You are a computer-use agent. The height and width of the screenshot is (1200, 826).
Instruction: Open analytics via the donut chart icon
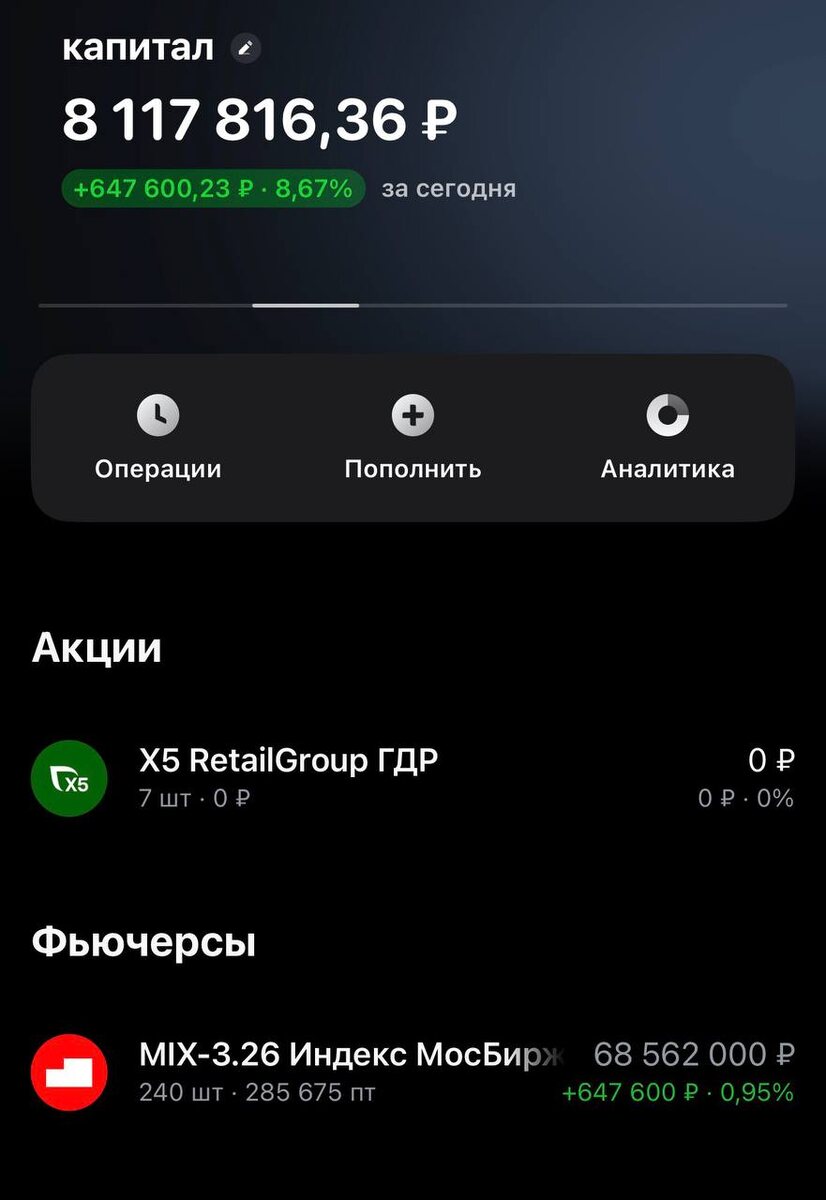[x=668, y=415]
